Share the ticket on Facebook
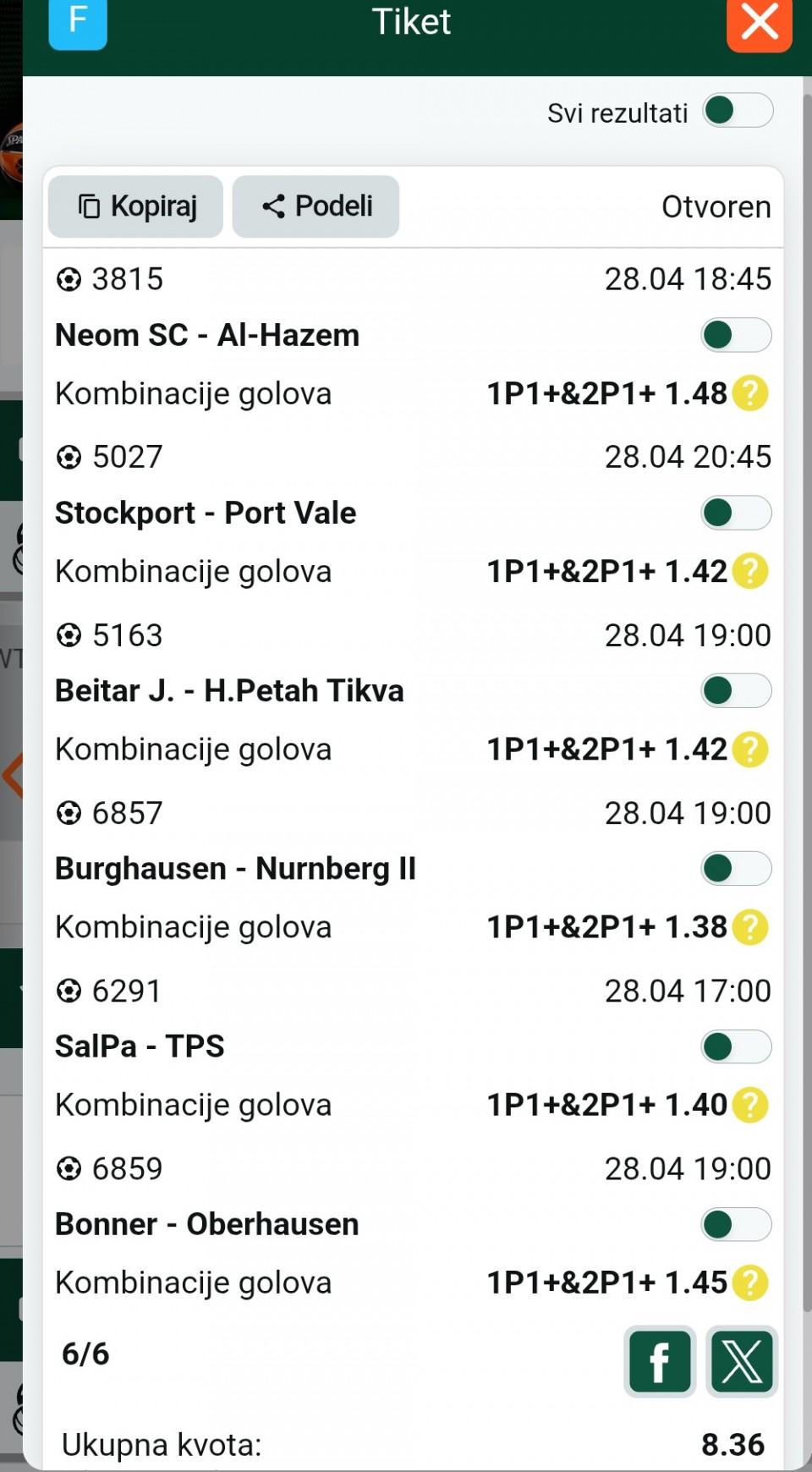 tap(660, 1361)
